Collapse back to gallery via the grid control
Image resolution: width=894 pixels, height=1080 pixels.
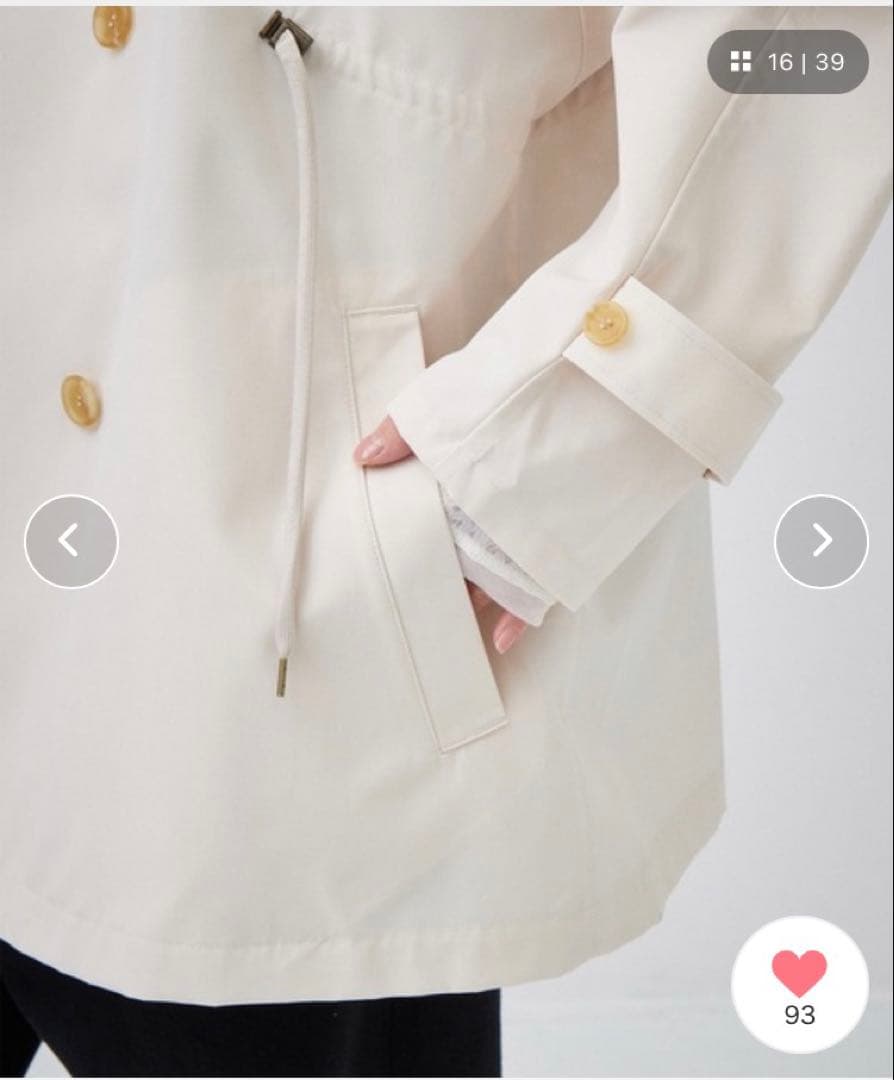click(x=740, y=60)
